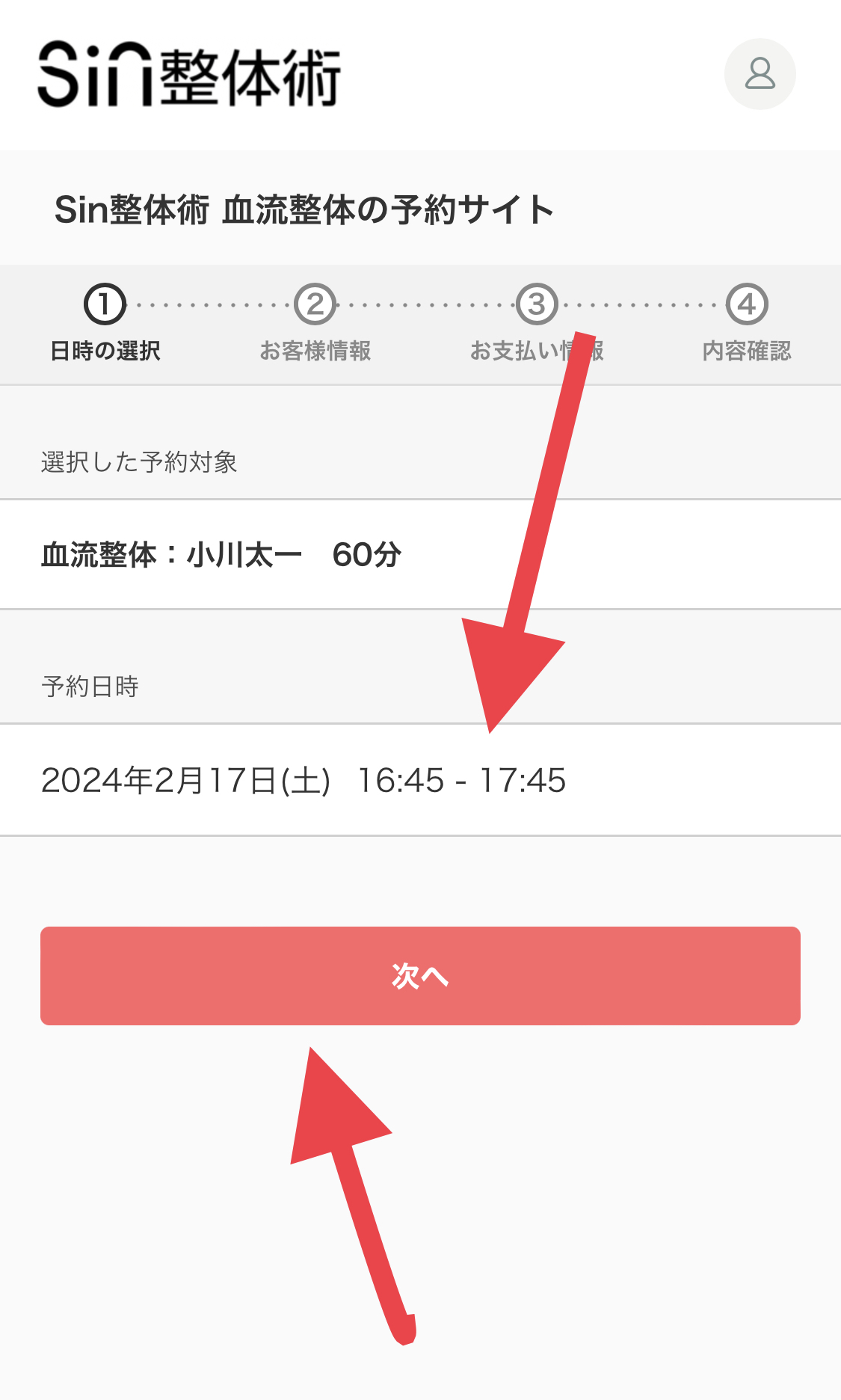Open the user account profile icon
The width and height of the screenshot is (841, 1400).
[x=760, y=74]
